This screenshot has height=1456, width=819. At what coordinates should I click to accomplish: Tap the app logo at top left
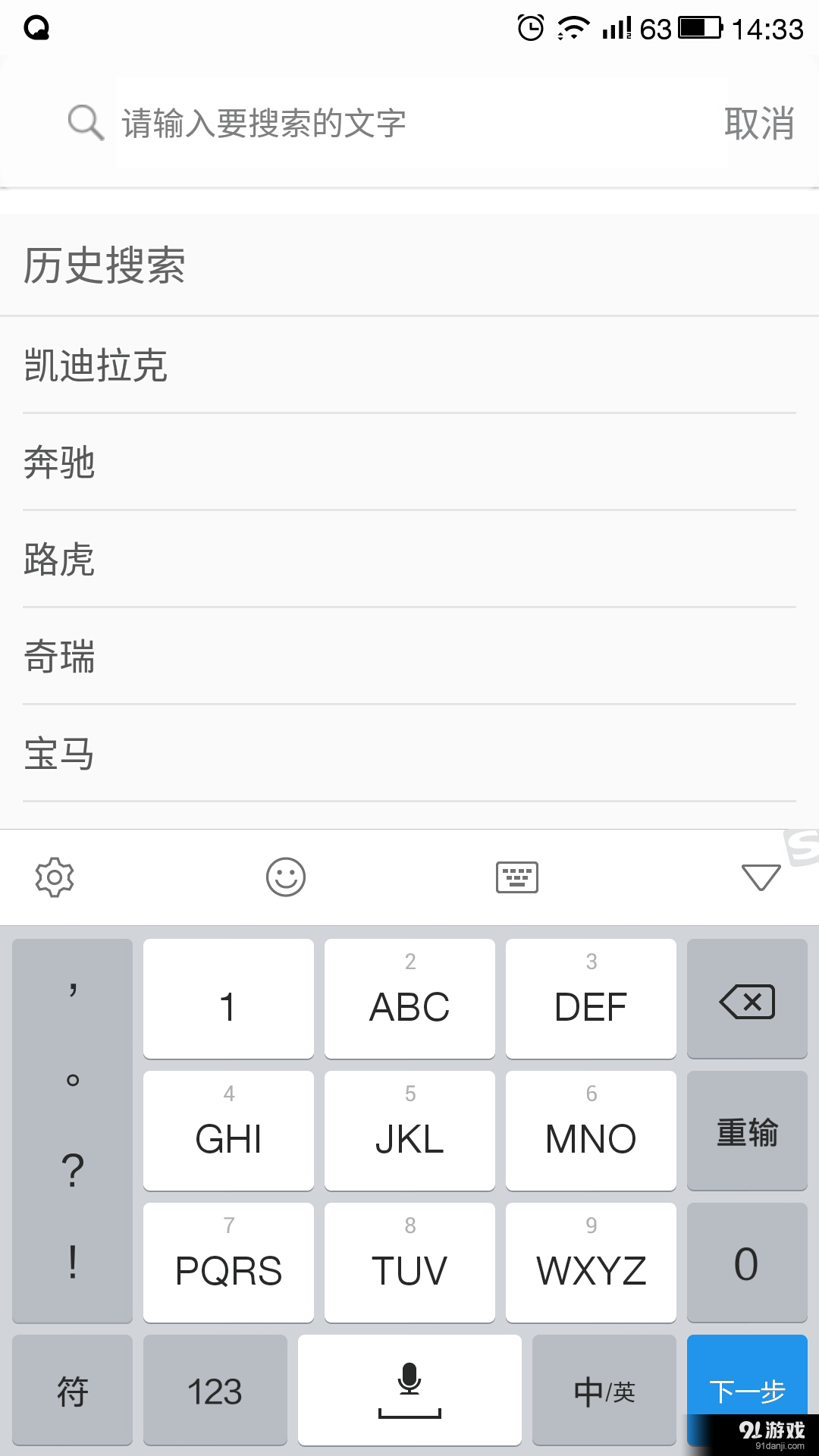35,27
